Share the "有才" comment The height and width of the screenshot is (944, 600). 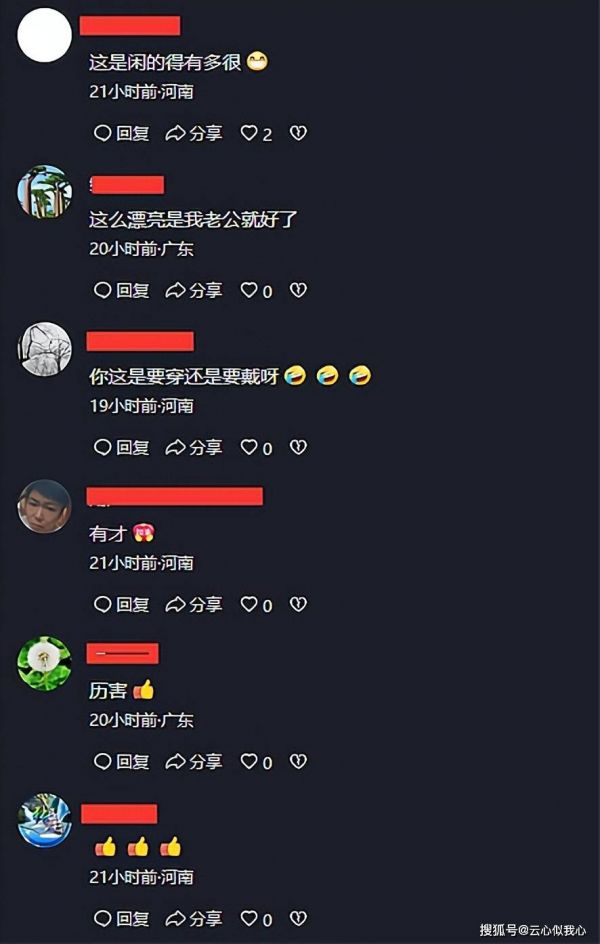tap(194, 604)
